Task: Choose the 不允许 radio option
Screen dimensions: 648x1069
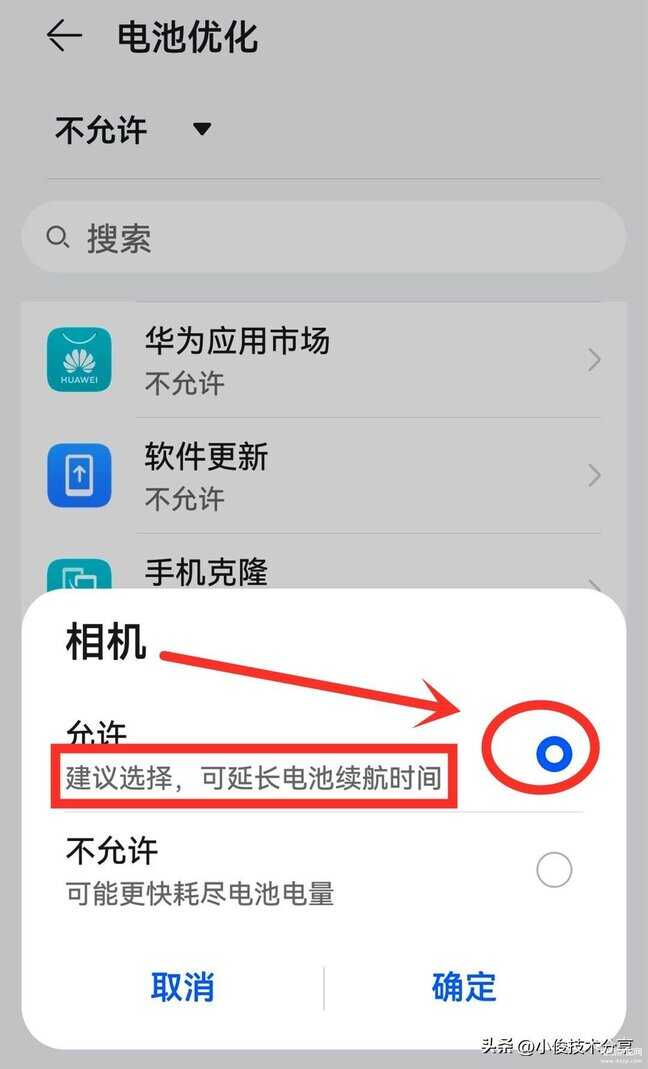Action: (x=554, y=869)
